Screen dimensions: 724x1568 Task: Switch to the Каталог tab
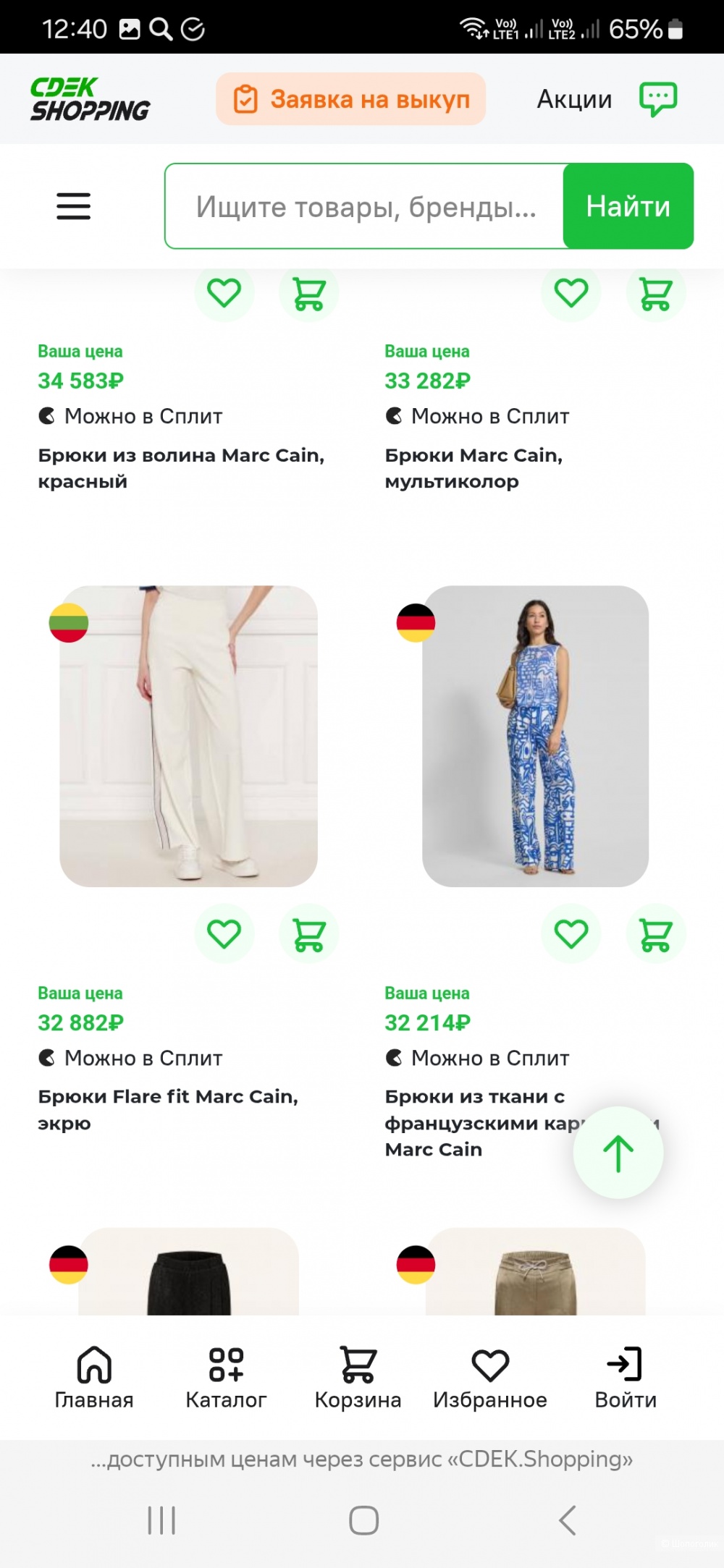(x=226, y=1378)
